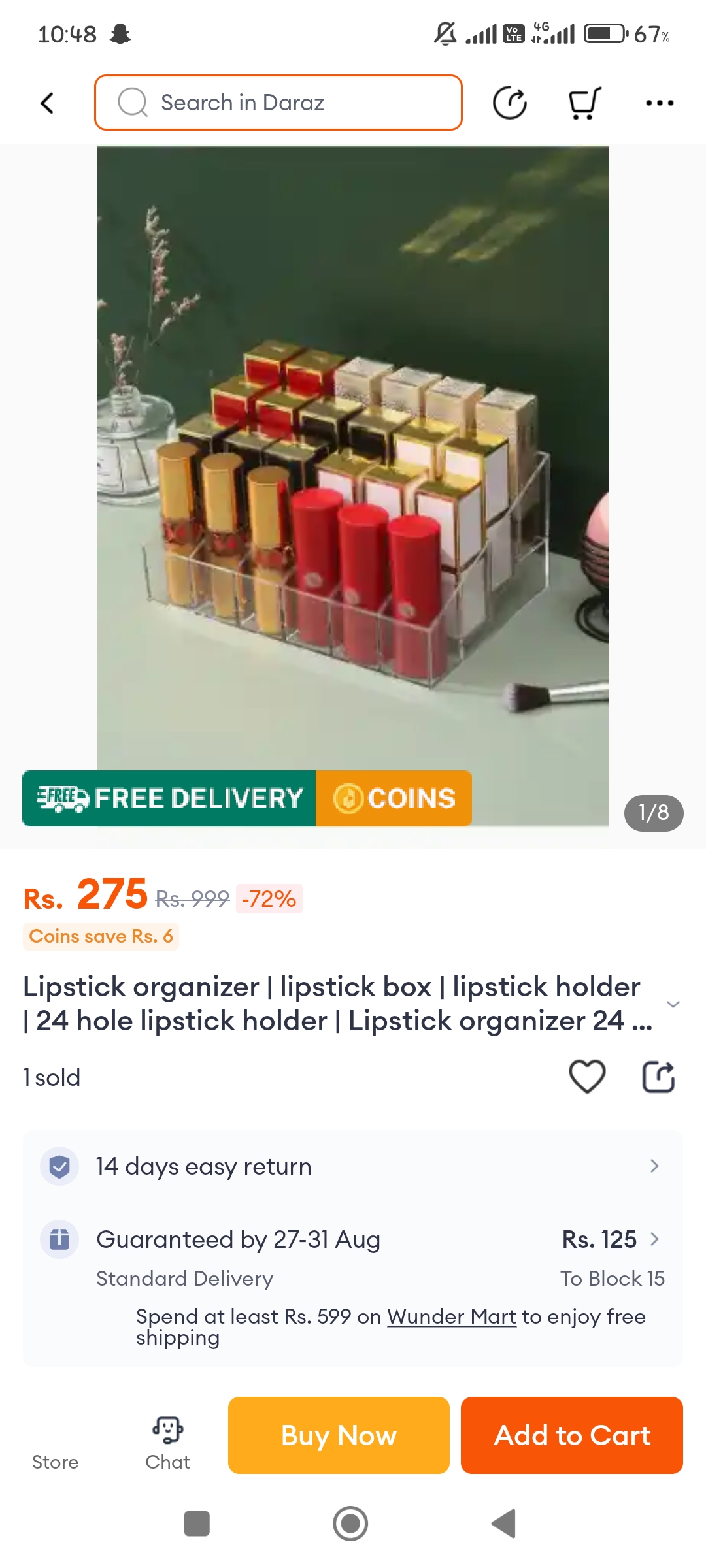Add product to wishlist with heart
Screen dimensions: 706x1568
pos(587,1077)
